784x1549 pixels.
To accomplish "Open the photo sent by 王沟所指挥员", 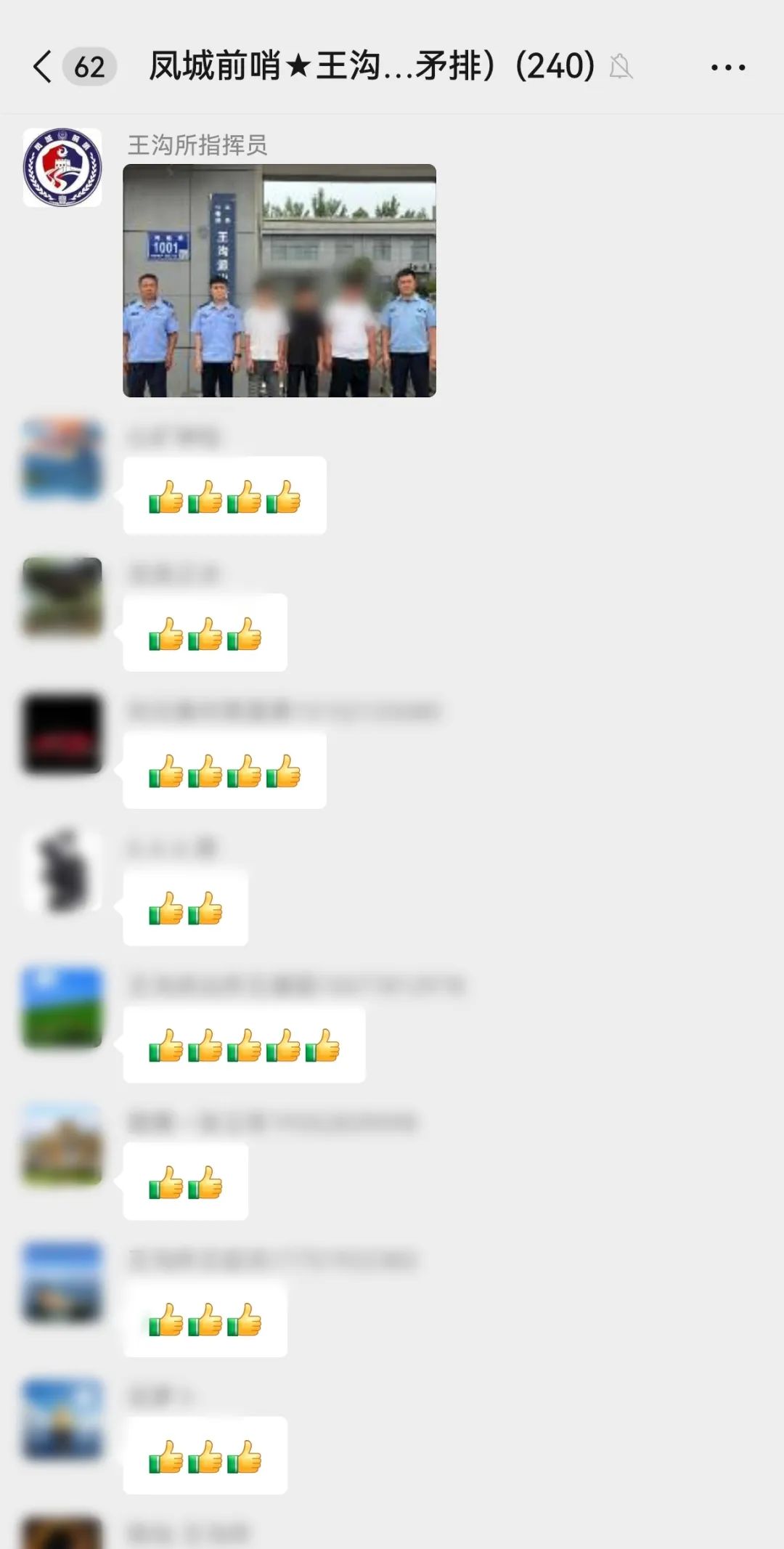I will 279,280.
